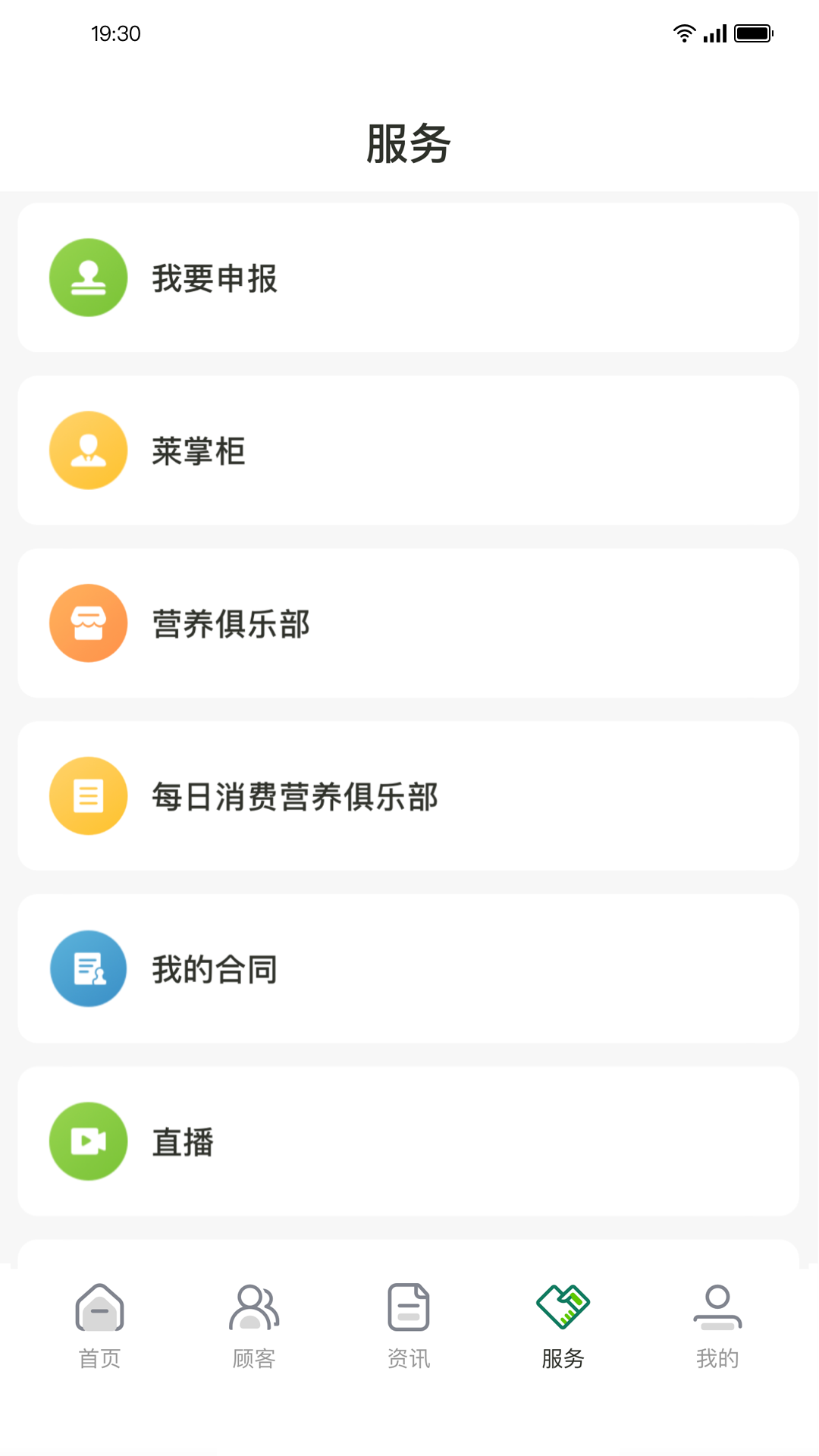Select the 我要申报 declaration icon
The height and width of the screenshot is (1456, 819).
point(88,278)
